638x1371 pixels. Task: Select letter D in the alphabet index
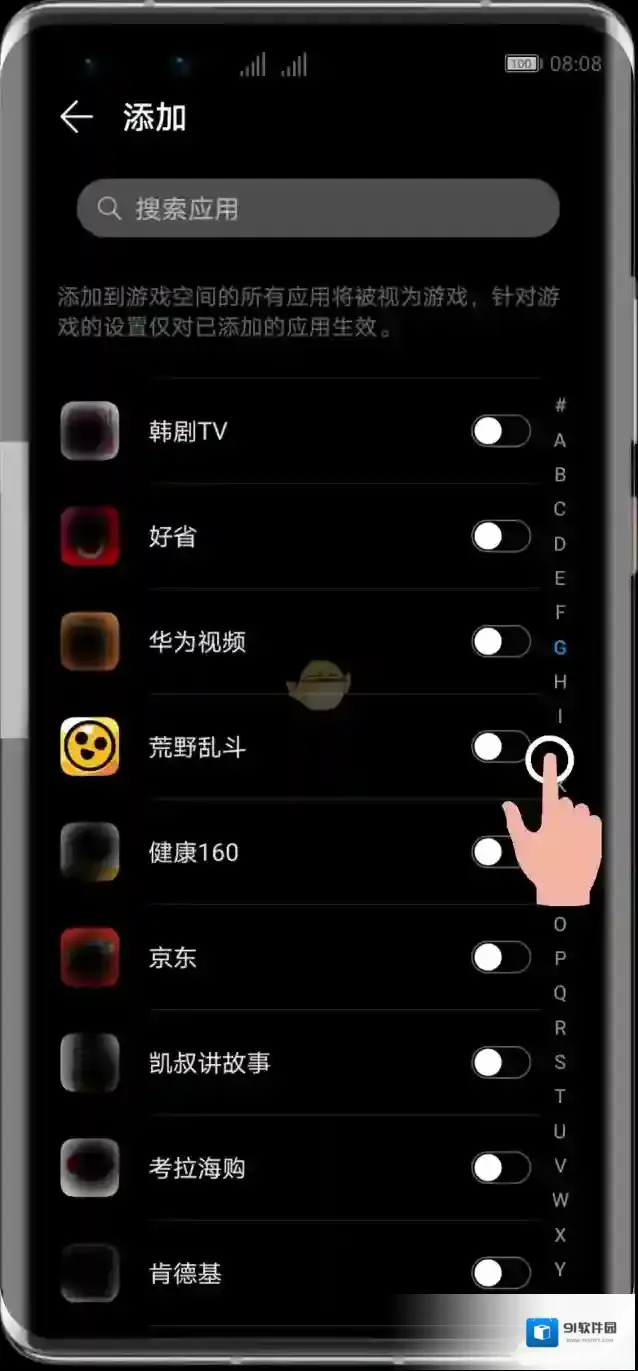560,544
